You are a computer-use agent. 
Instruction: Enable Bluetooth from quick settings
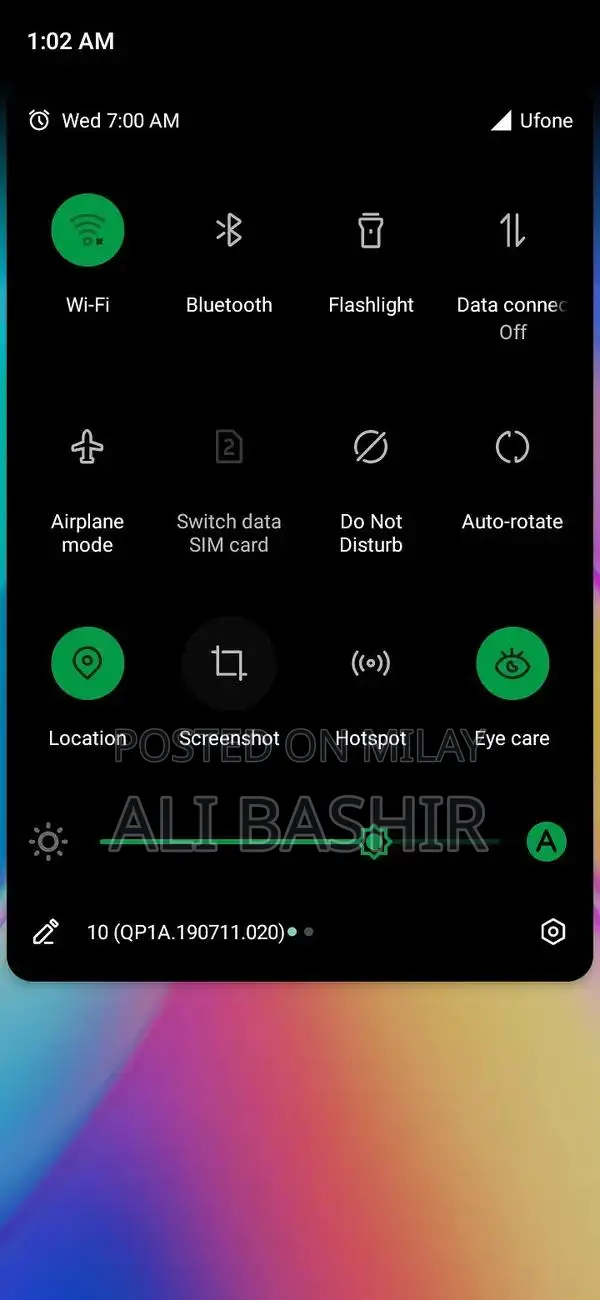(229, 231)
